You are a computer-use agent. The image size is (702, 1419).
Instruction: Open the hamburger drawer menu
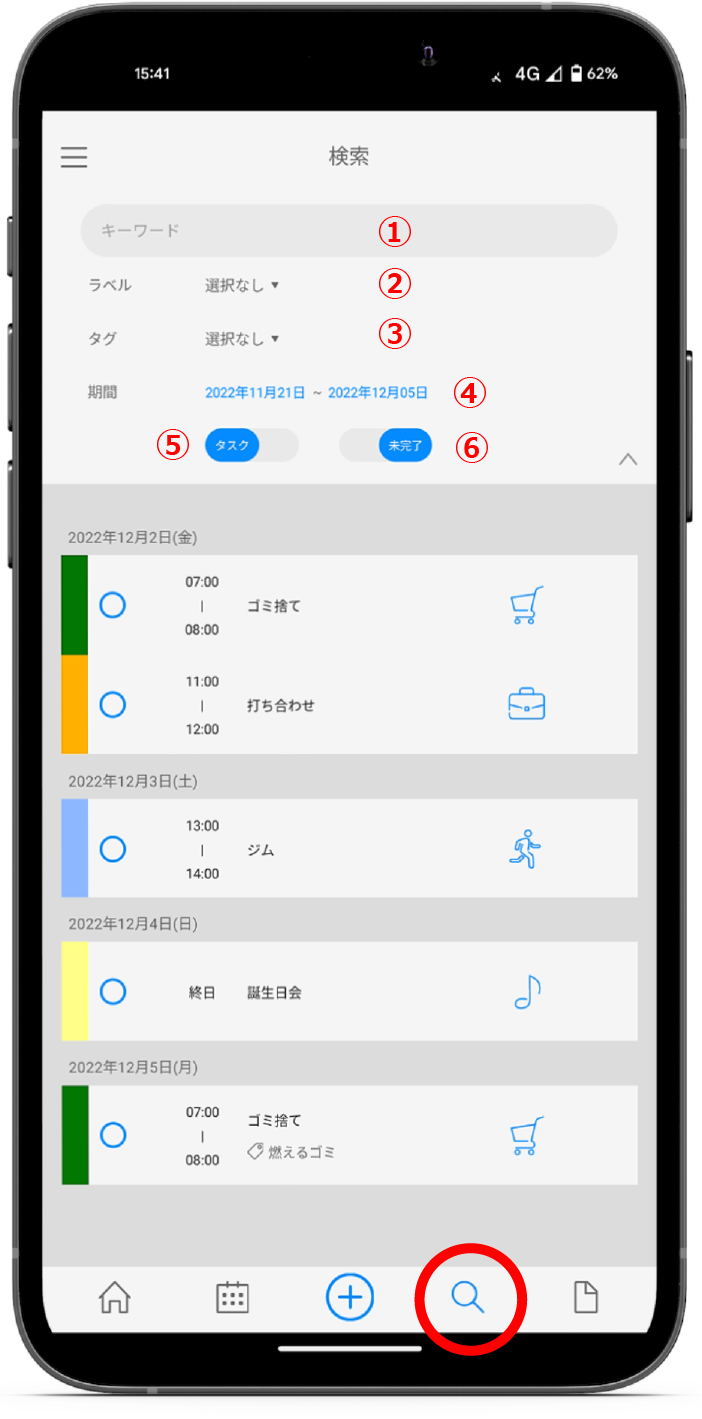[74, 157]
